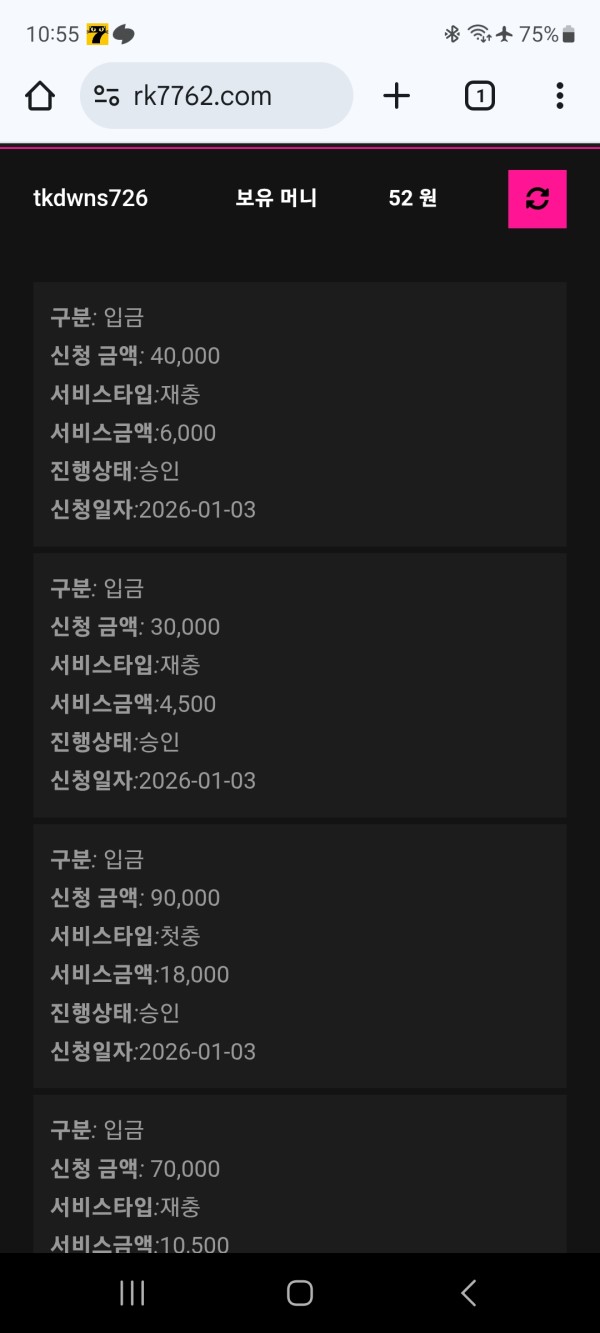The image size is (600, 1333).
Task: Open the tab switcher
Action: tap(480, 96)
